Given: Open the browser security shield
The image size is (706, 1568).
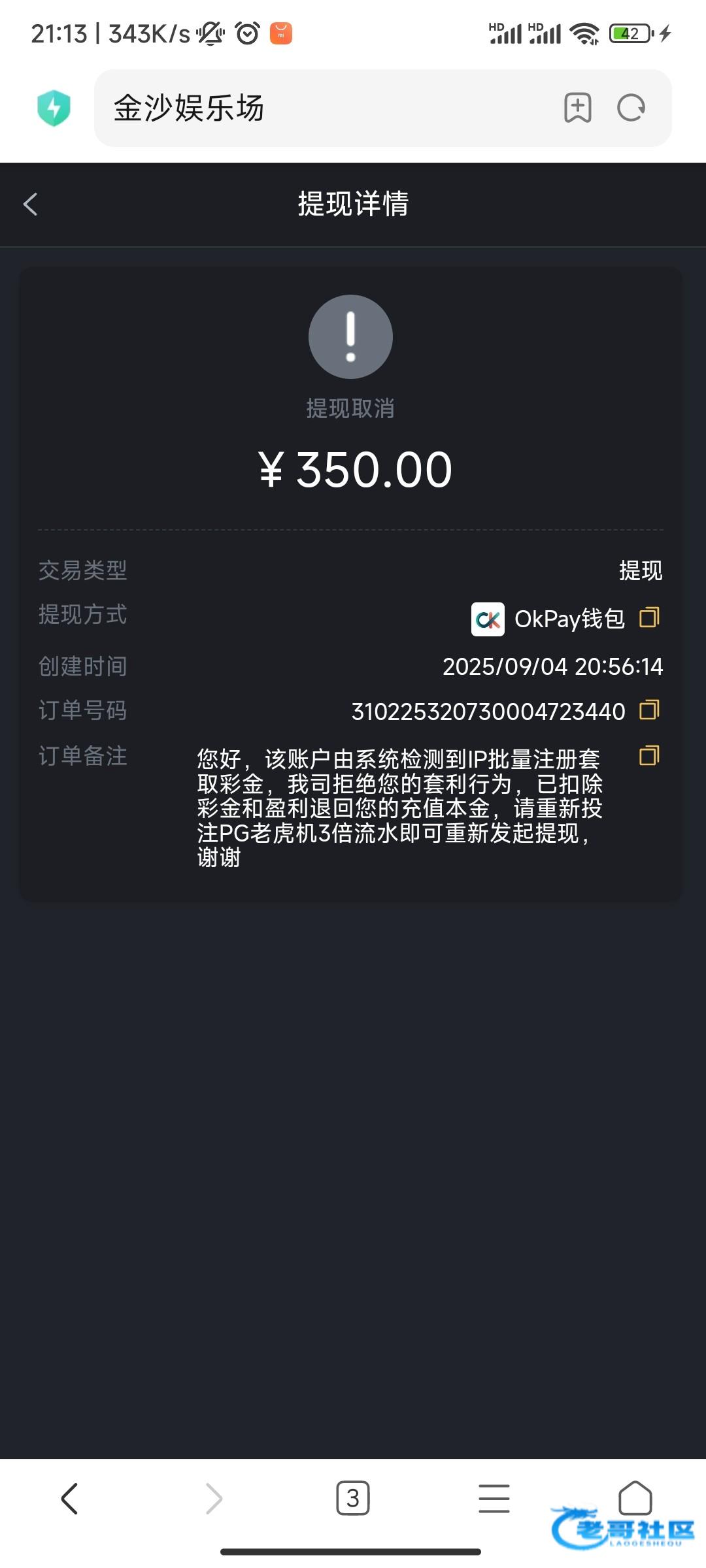Looking at the screenshot, I should point(54,108).
